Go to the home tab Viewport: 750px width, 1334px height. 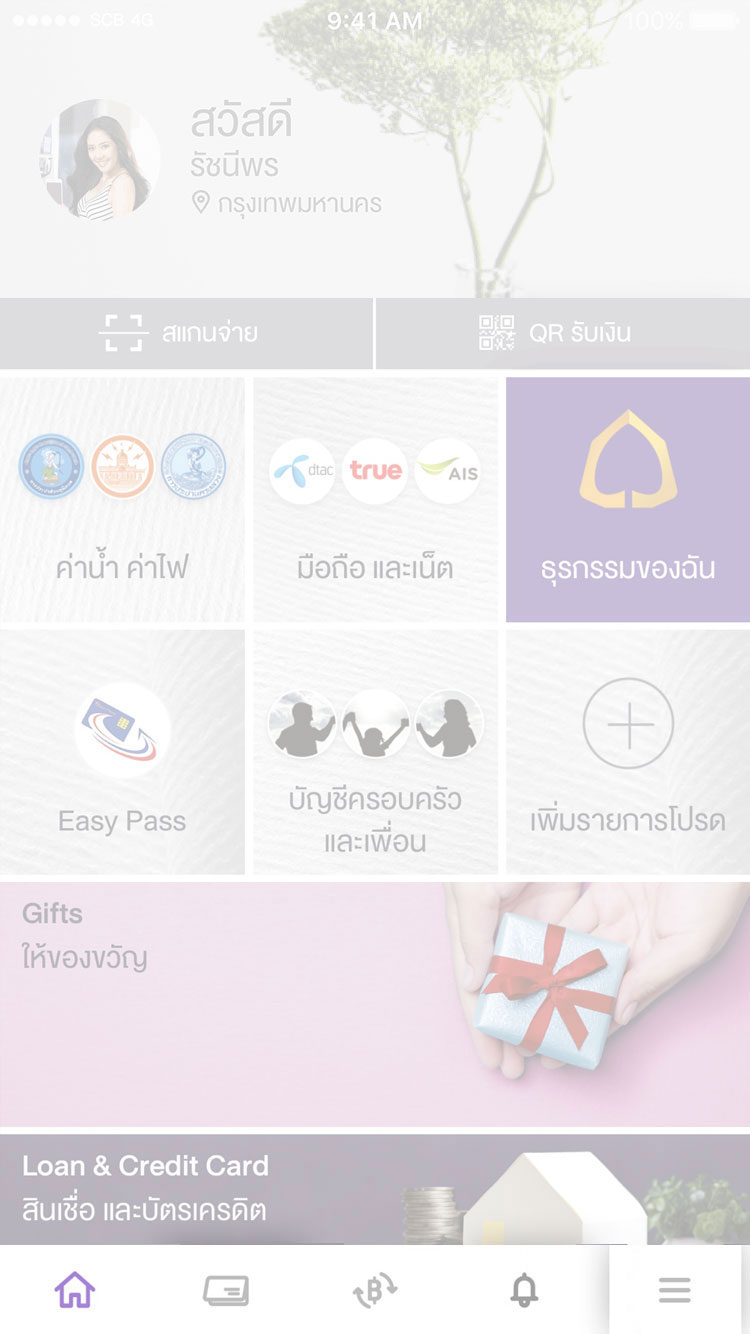click(75, 1291)
